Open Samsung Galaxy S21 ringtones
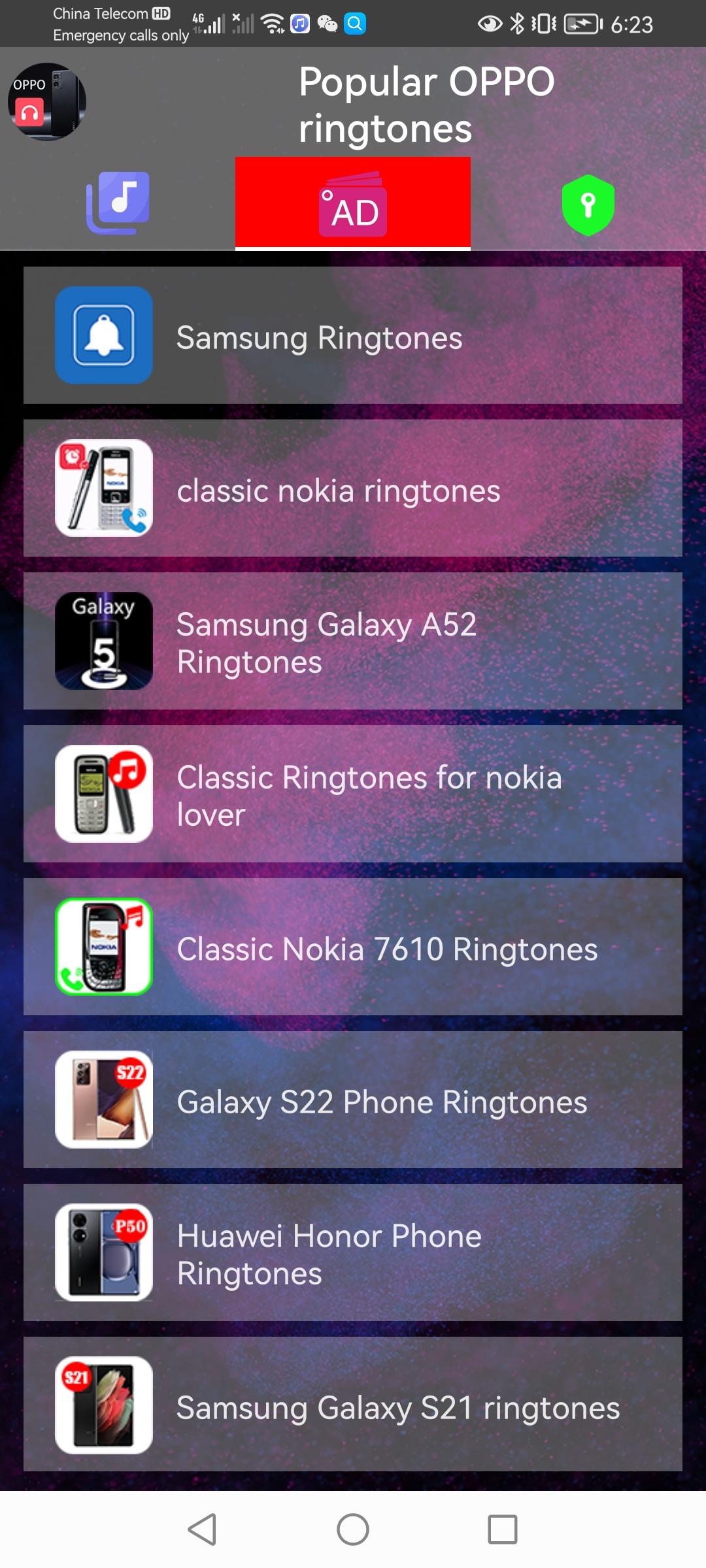706x1568 pixels. 353,1405
